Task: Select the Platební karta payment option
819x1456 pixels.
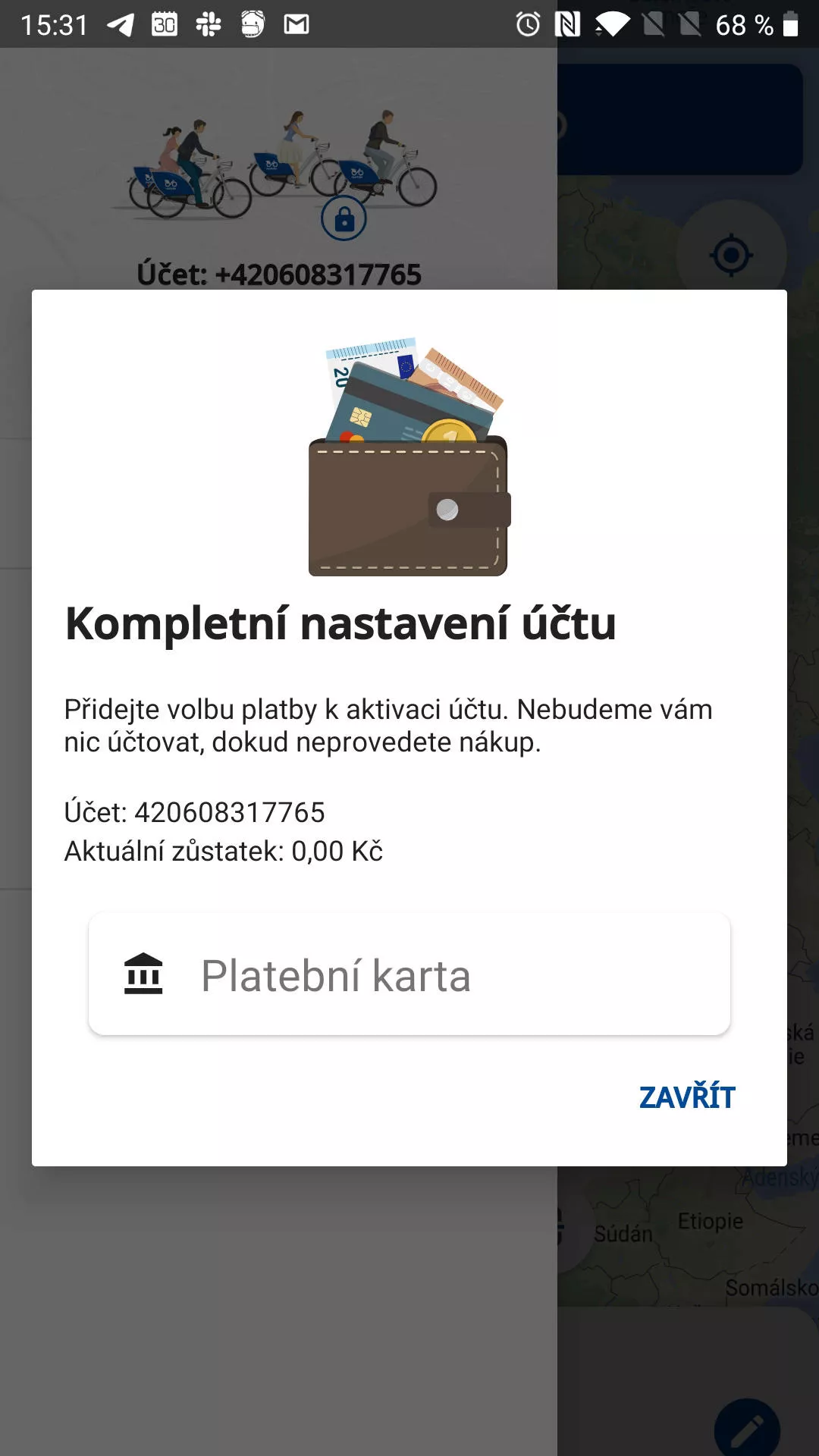Action: (409, 974)
